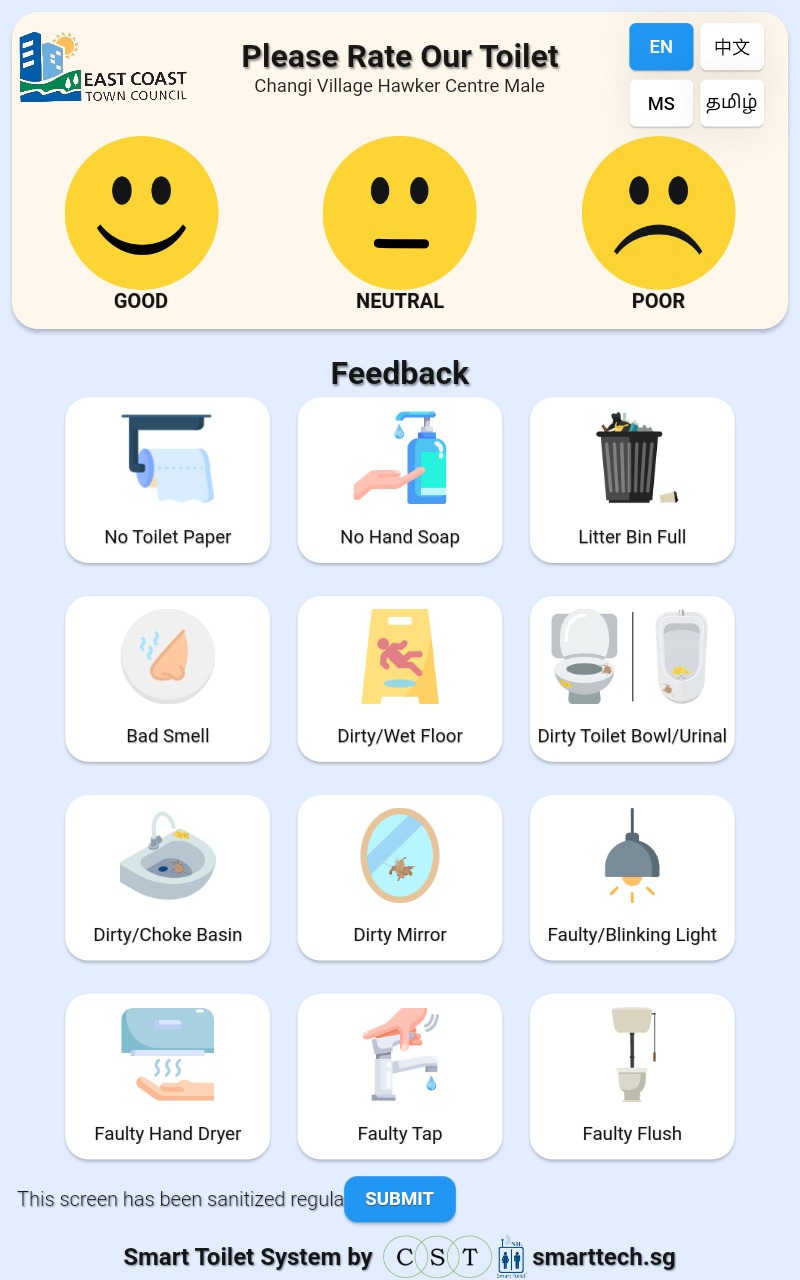Select EN English language
The height and width of the screenshot is (1280, 800).
(661, 47)
